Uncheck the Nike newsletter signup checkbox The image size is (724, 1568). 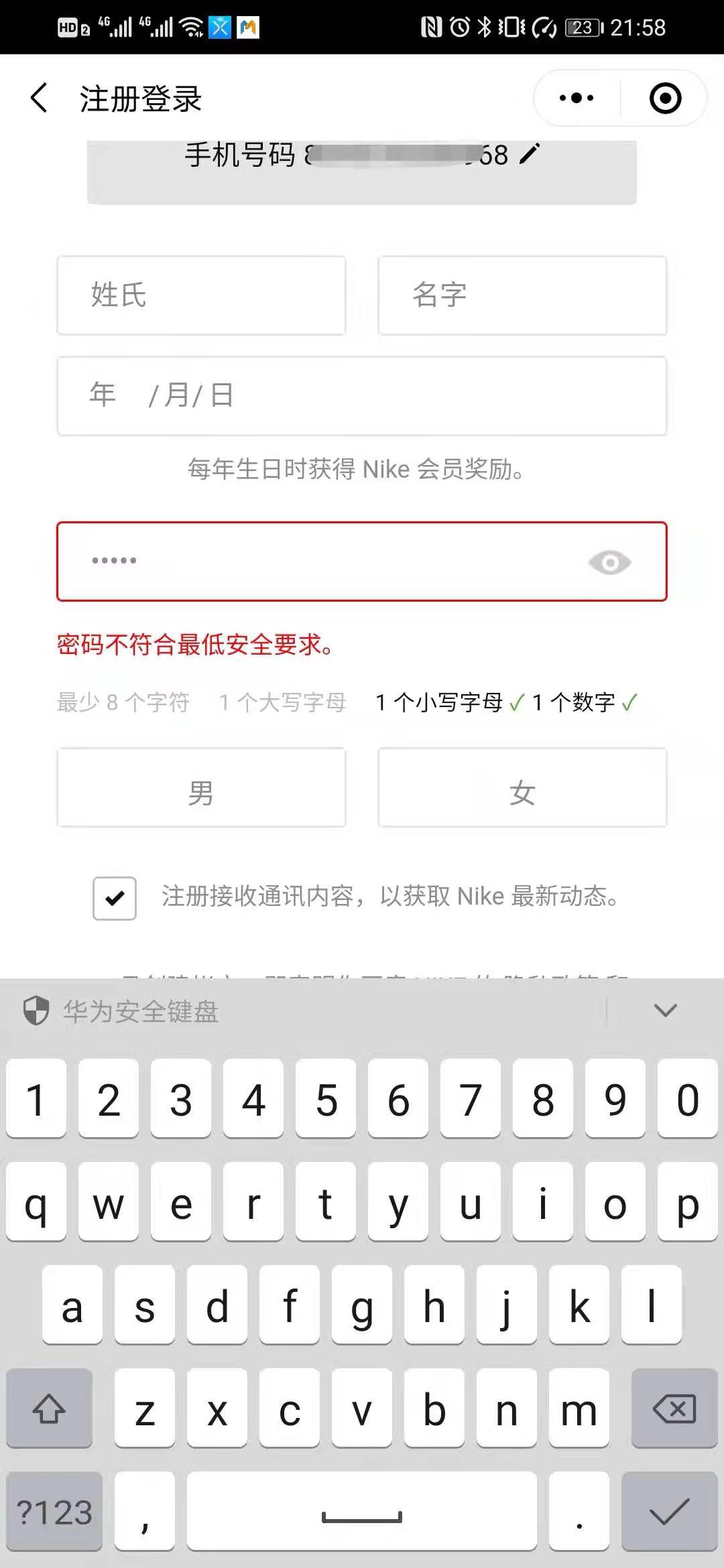115,898
